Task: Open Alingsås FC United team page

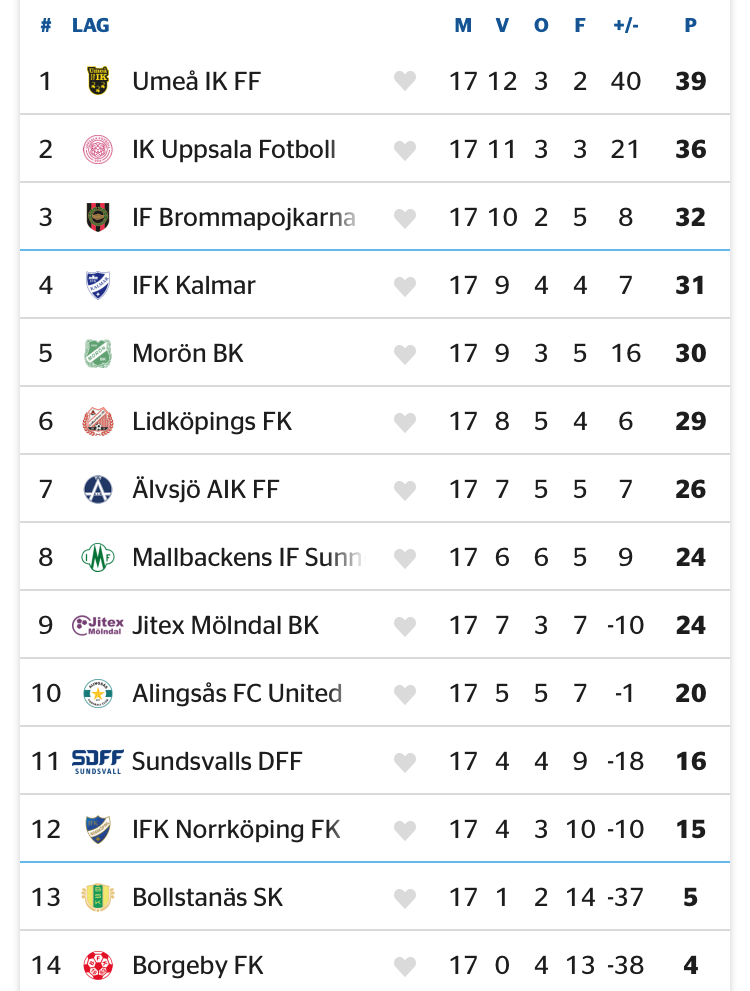Action: [237, 694]
